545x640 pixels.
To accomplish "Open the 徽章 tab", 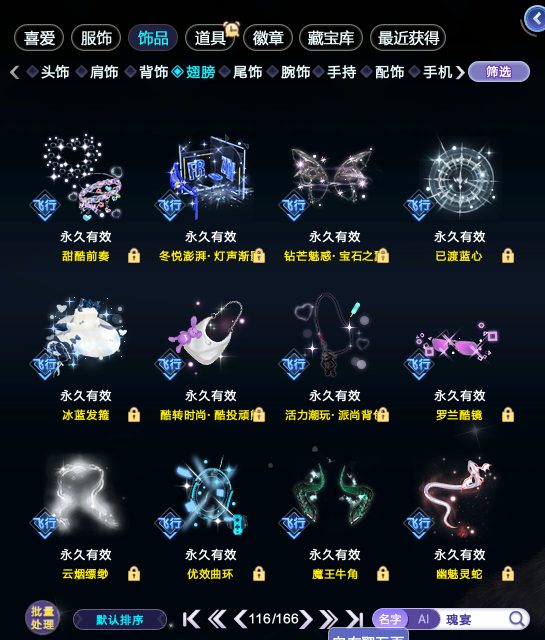I will 268,38.
